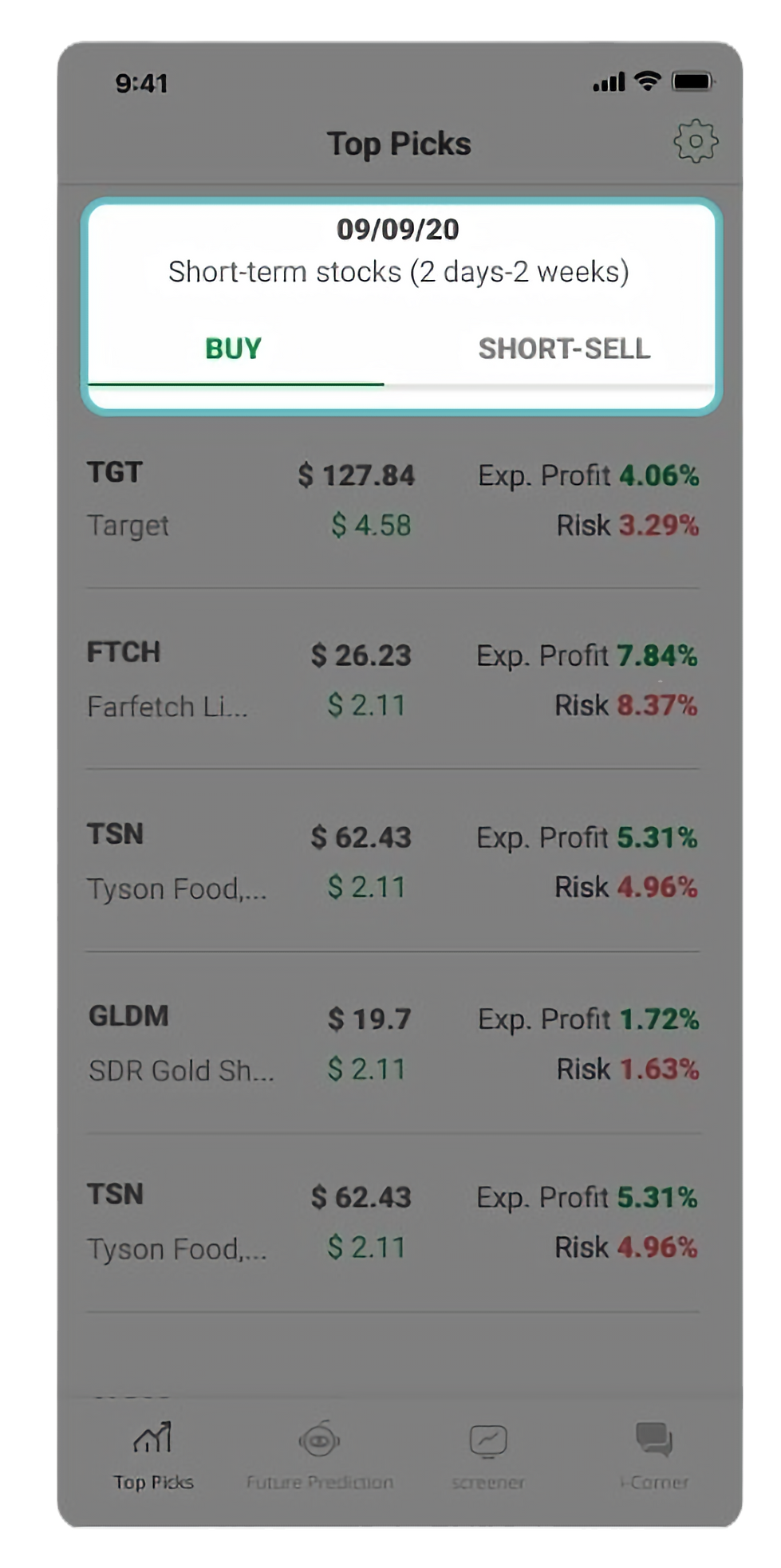Screen dimensions: 781x1568
Task: Select the BUY tab
Action: click(x=232, y=349)
